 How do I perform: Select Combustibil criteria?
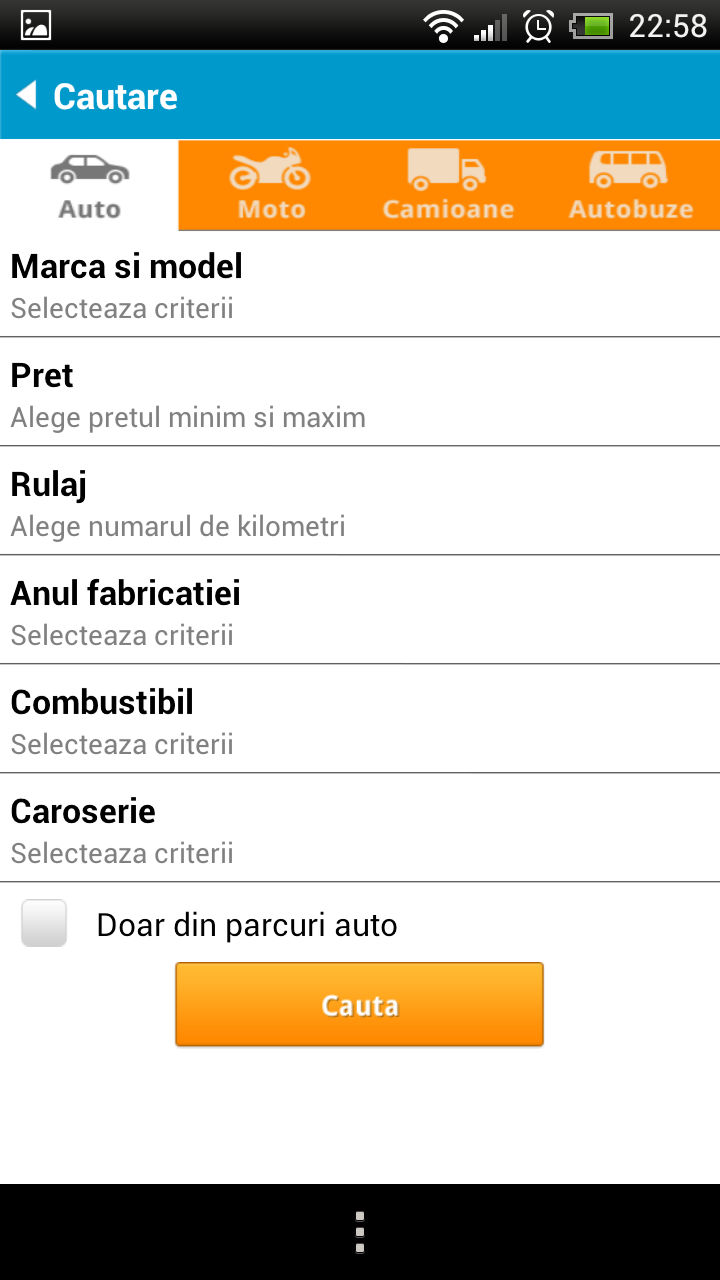click(x=360, y=719)
